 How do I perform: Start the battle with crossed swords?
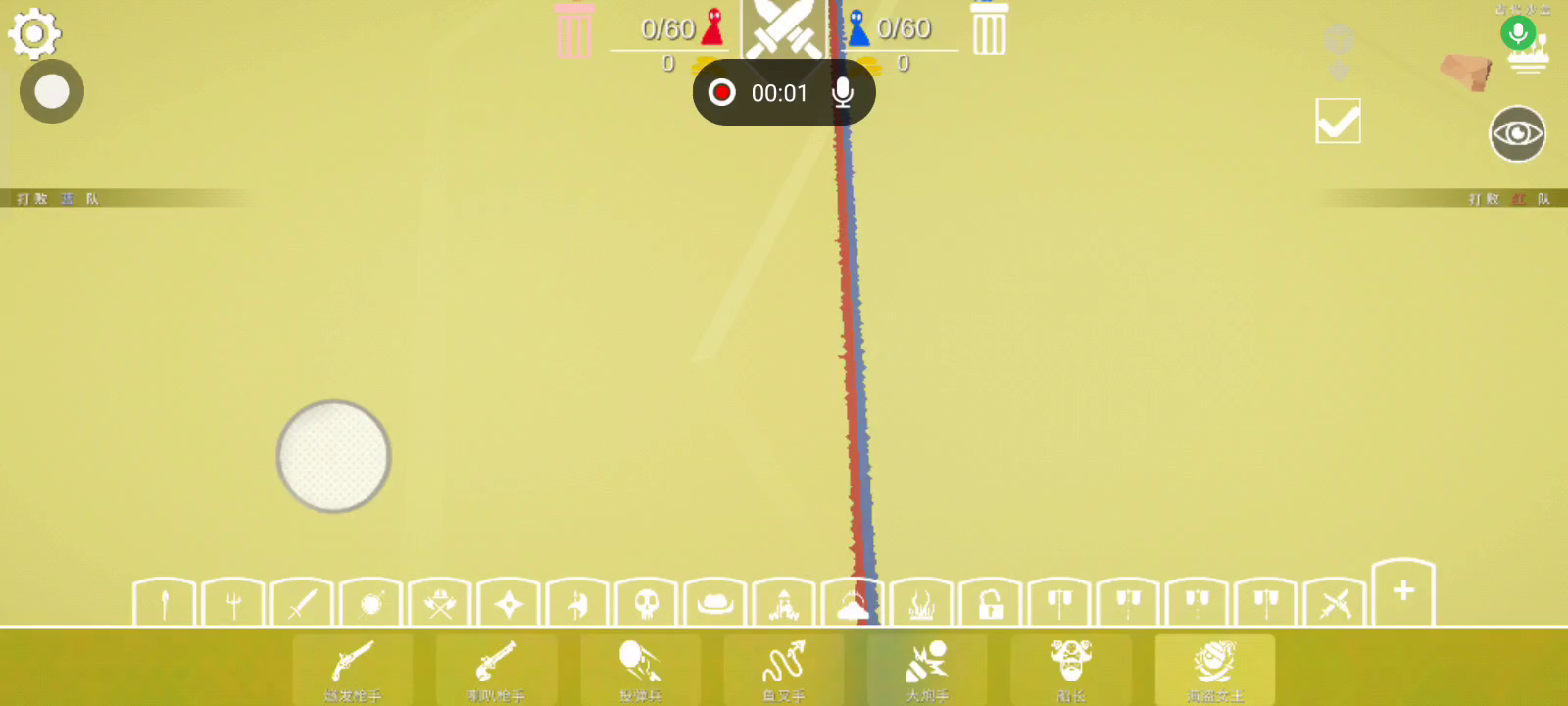(x=783, y=29)
